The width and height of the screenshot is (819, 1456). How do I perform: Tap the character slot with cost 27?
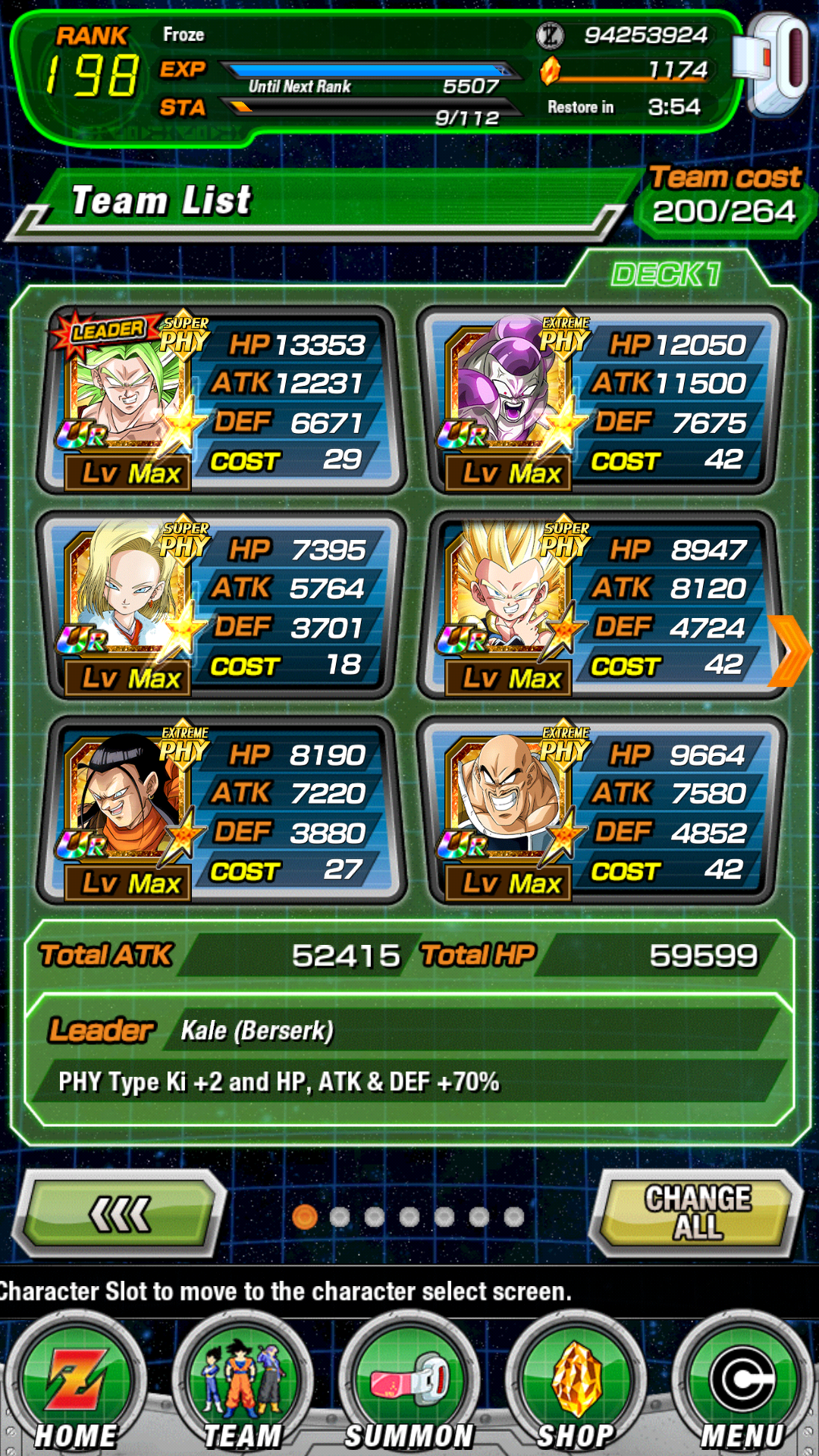tap(221, 810)
